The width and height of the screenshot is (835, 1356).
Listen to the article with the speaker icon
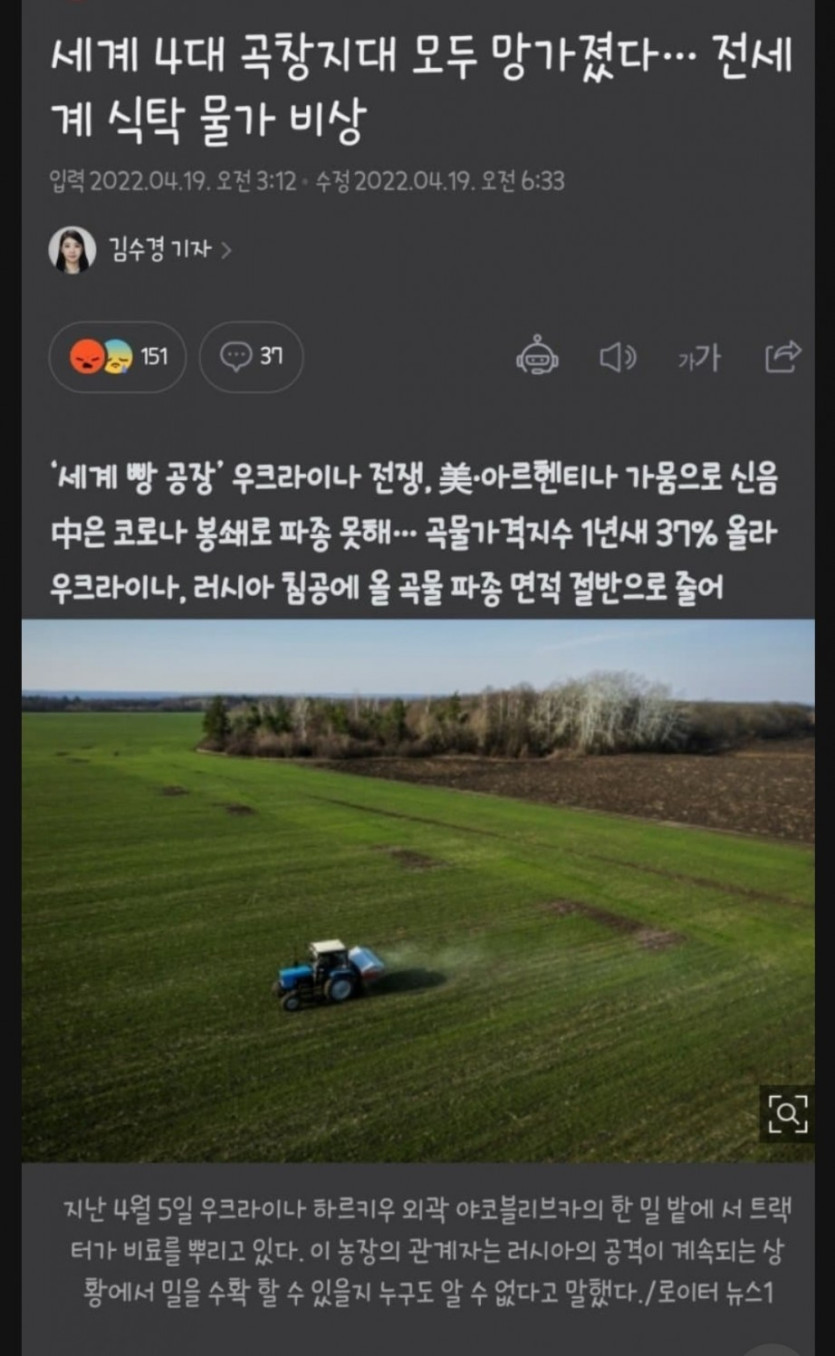pos(617,356)
